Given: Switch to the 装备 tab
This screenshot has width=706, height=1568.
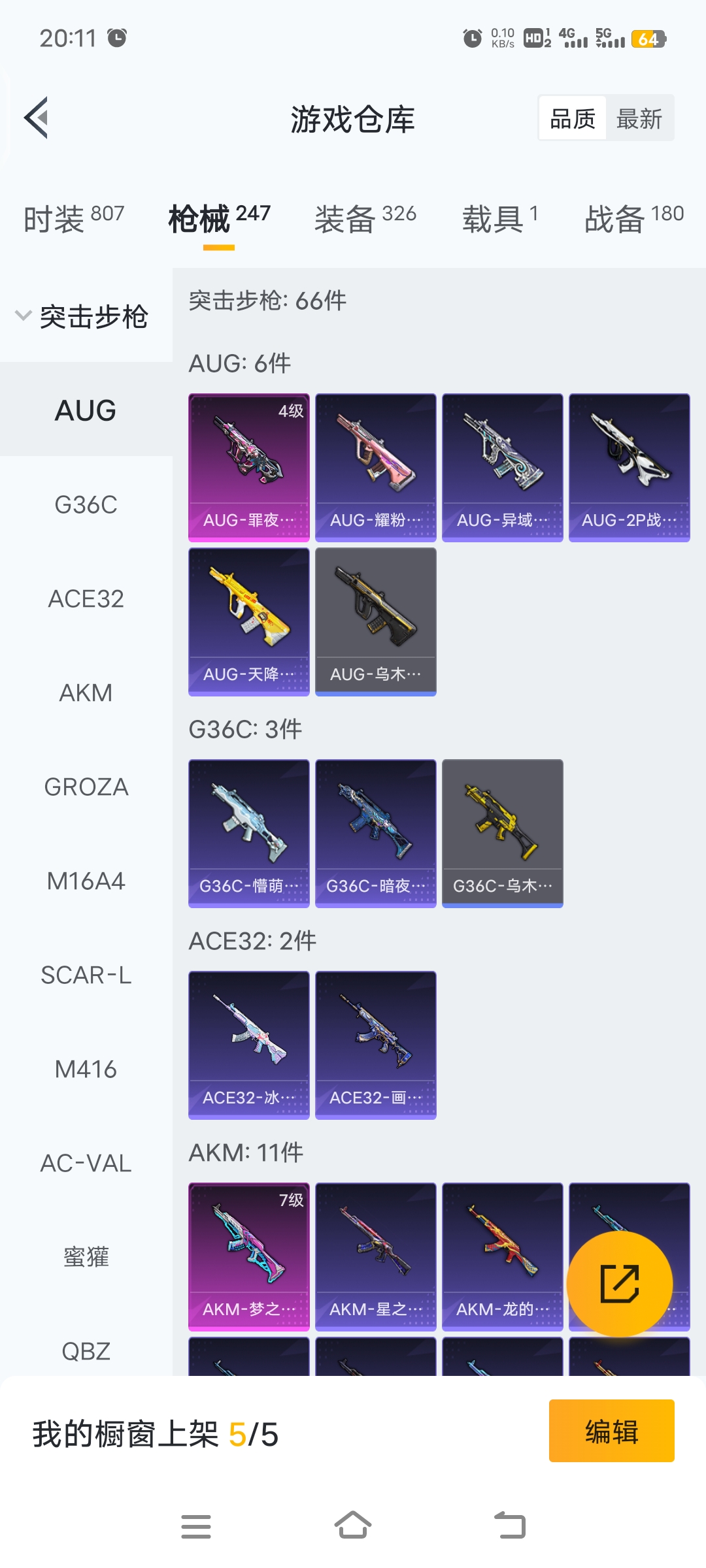Looking at the screenshot, I should pyautogui.click(x=365, y=219).
